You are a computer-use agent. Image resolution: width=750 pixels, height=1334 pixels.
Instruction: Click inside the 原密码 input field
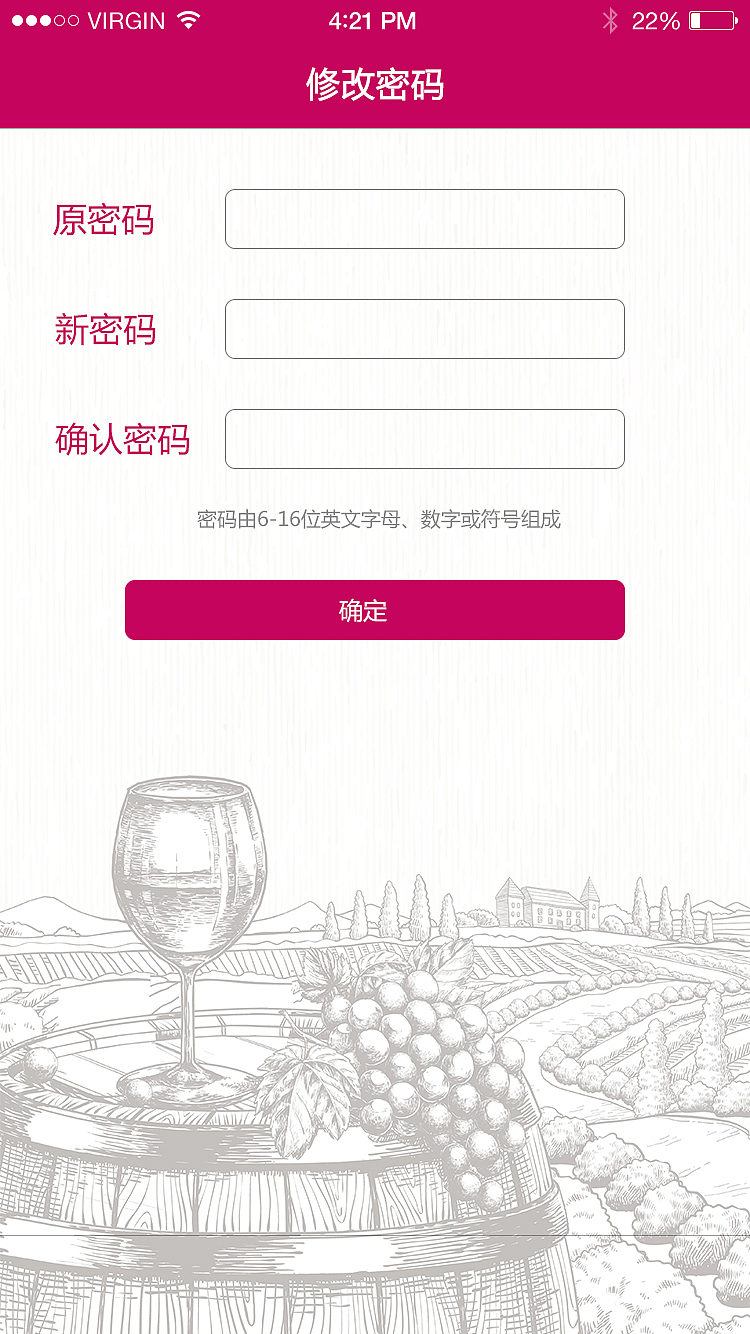point(424,218)
